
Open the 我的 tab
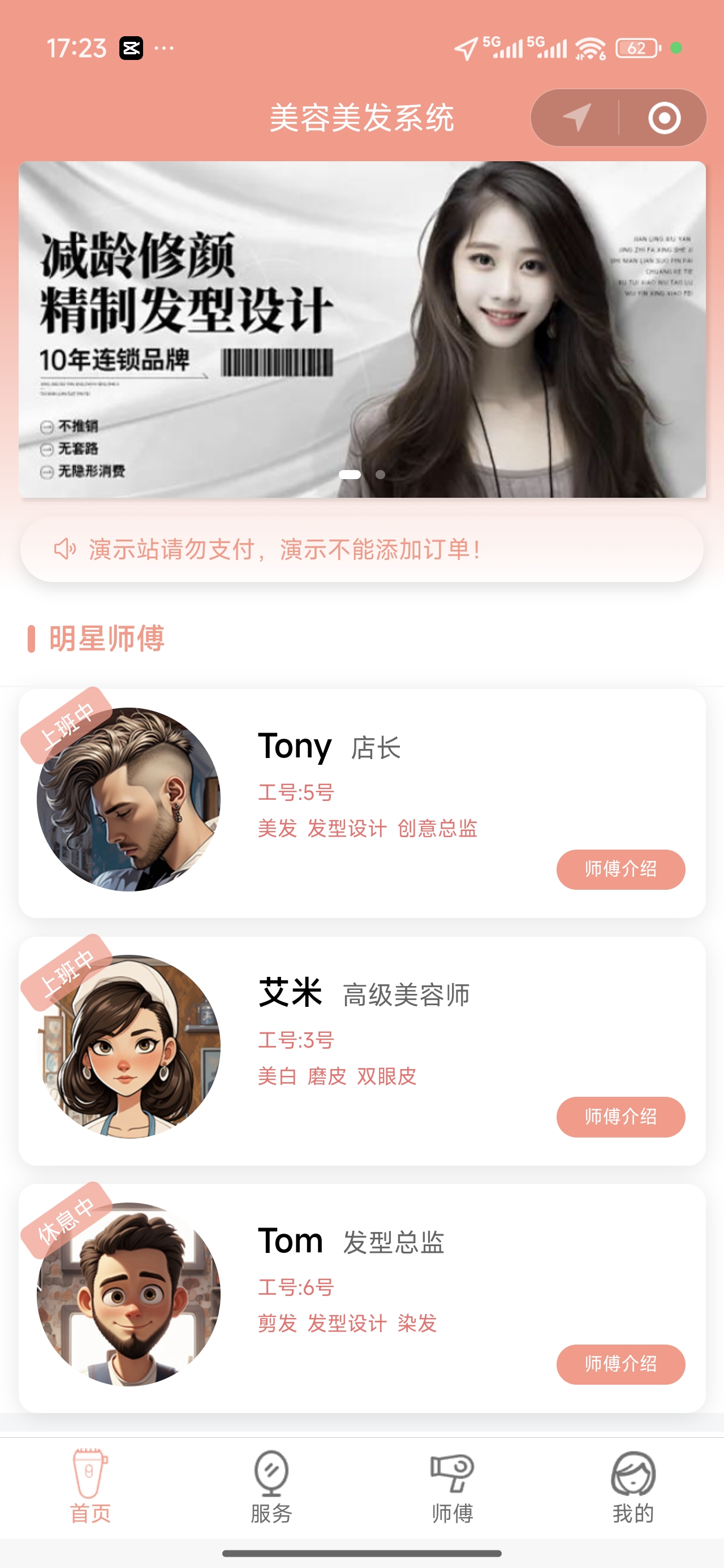[633, 1487]
